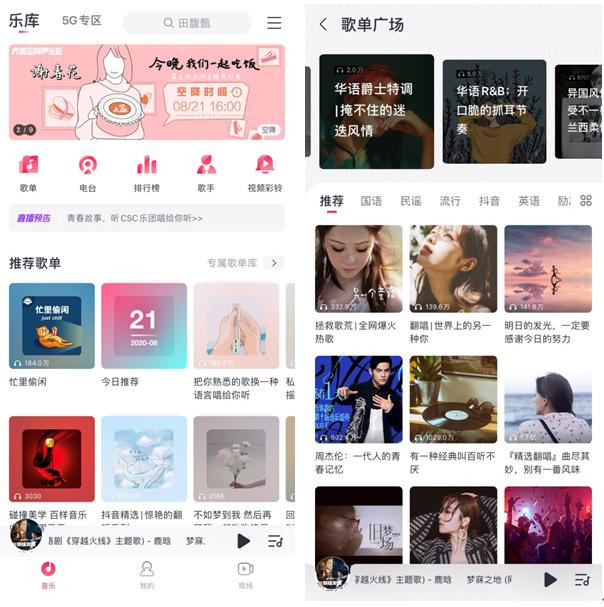Switch to the 我的 tab

coord(147,575)
